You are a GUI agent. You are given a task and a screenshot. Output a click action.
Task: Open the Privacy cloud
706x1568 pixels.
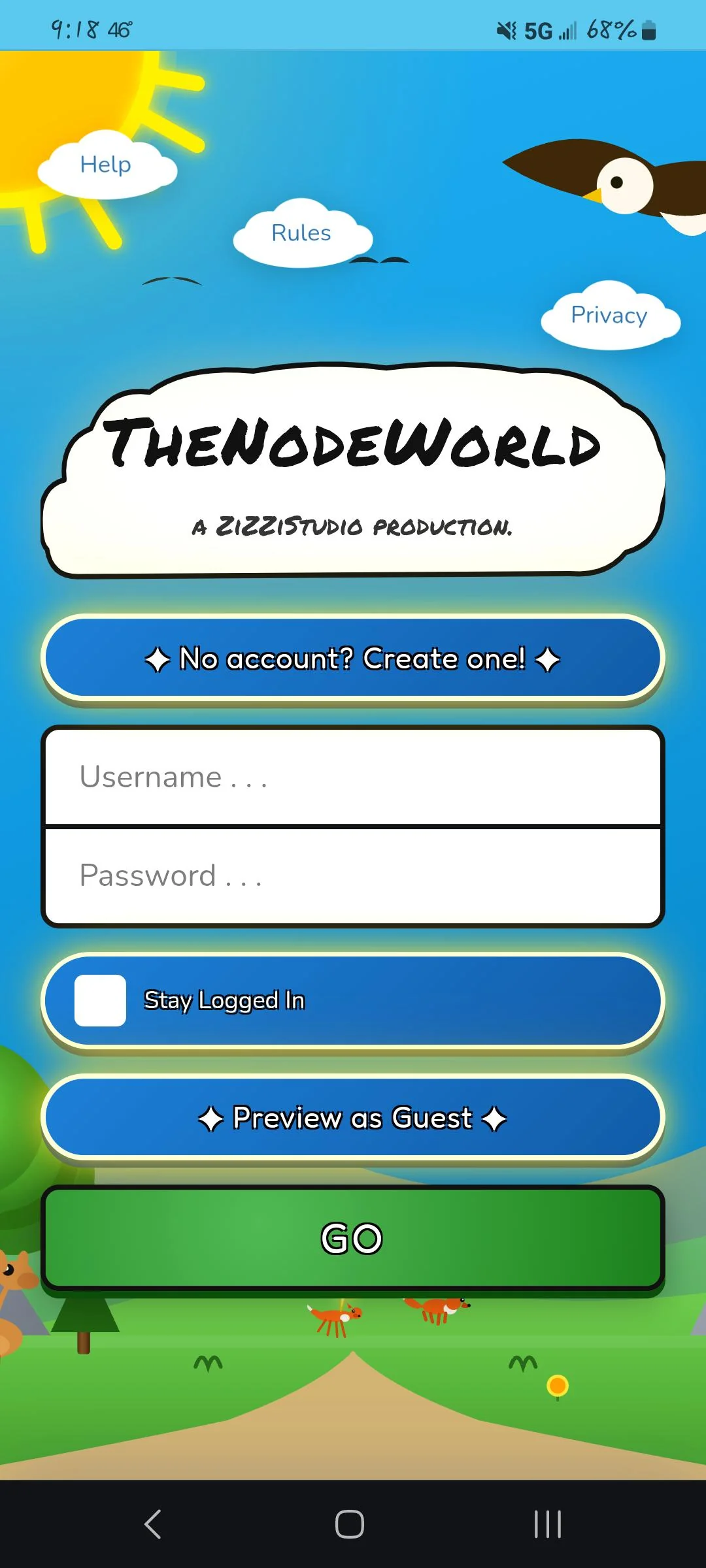pyautogui.click(x=608, y=316)
